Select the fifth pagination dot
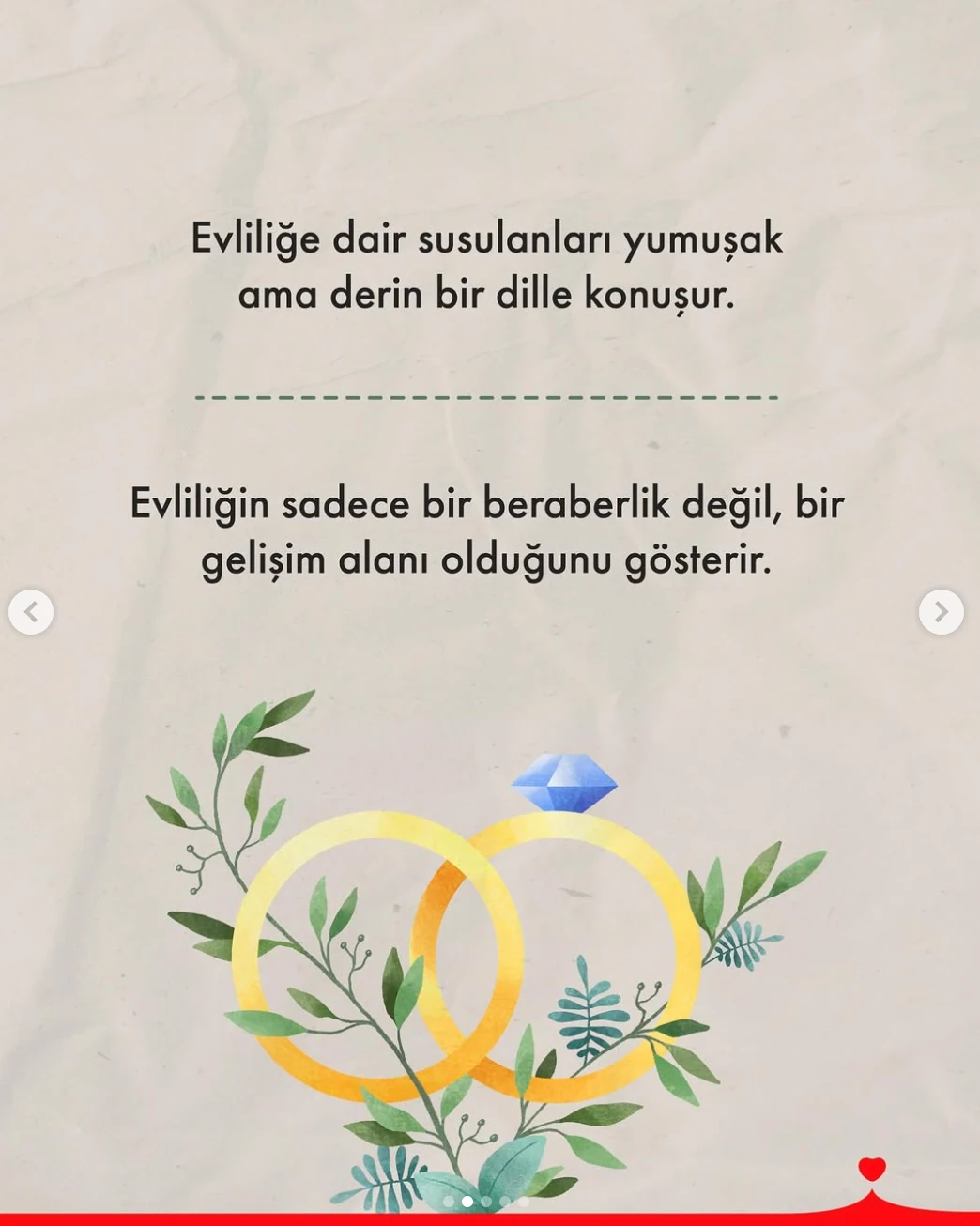 pos(523,1201)
